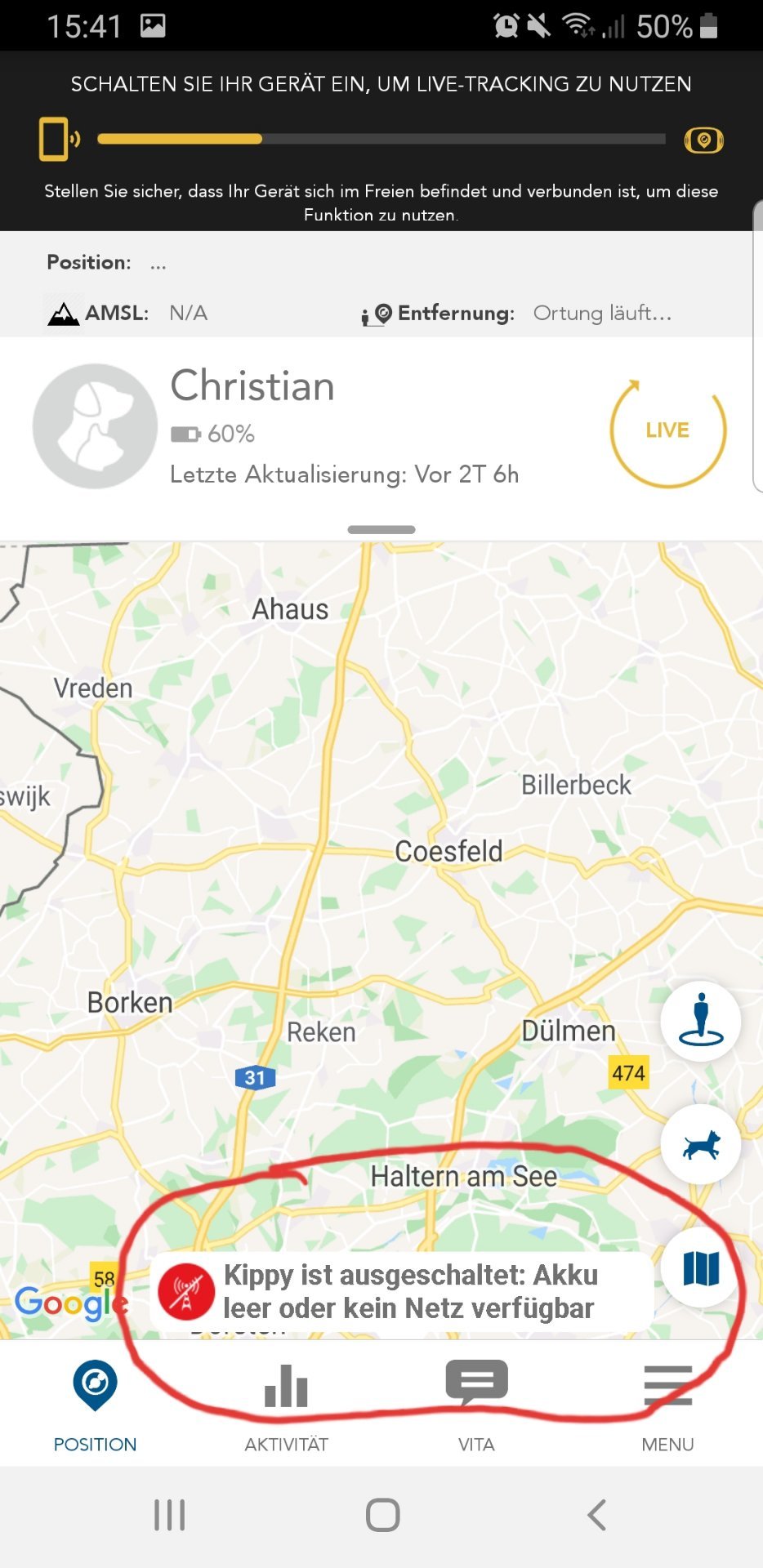Tap the panel drag handle above map
The image size is (763, 1568).
pyautogui.click(x=381, y=529)
